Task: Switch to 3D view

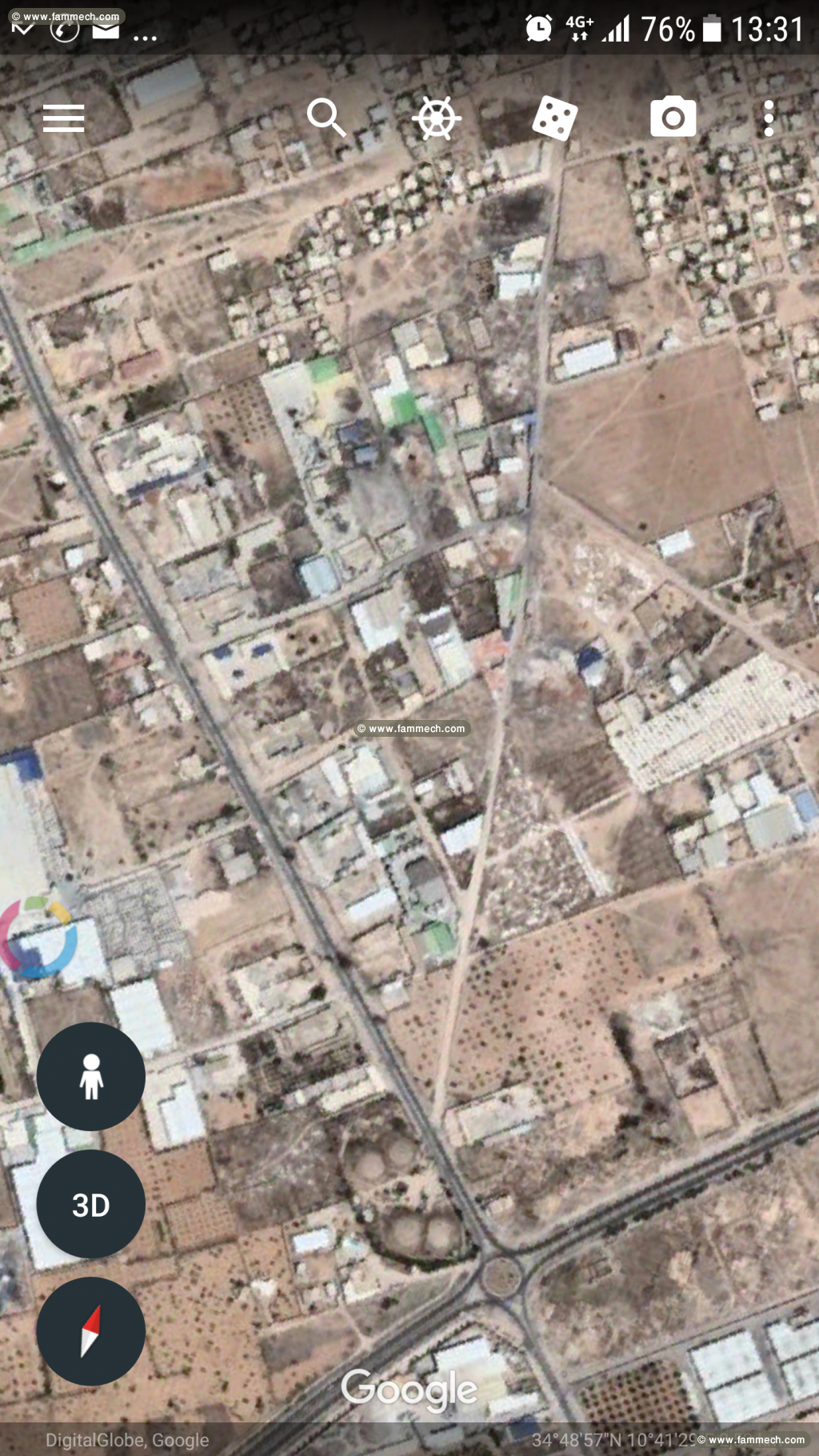Action: click(91, 1204)
